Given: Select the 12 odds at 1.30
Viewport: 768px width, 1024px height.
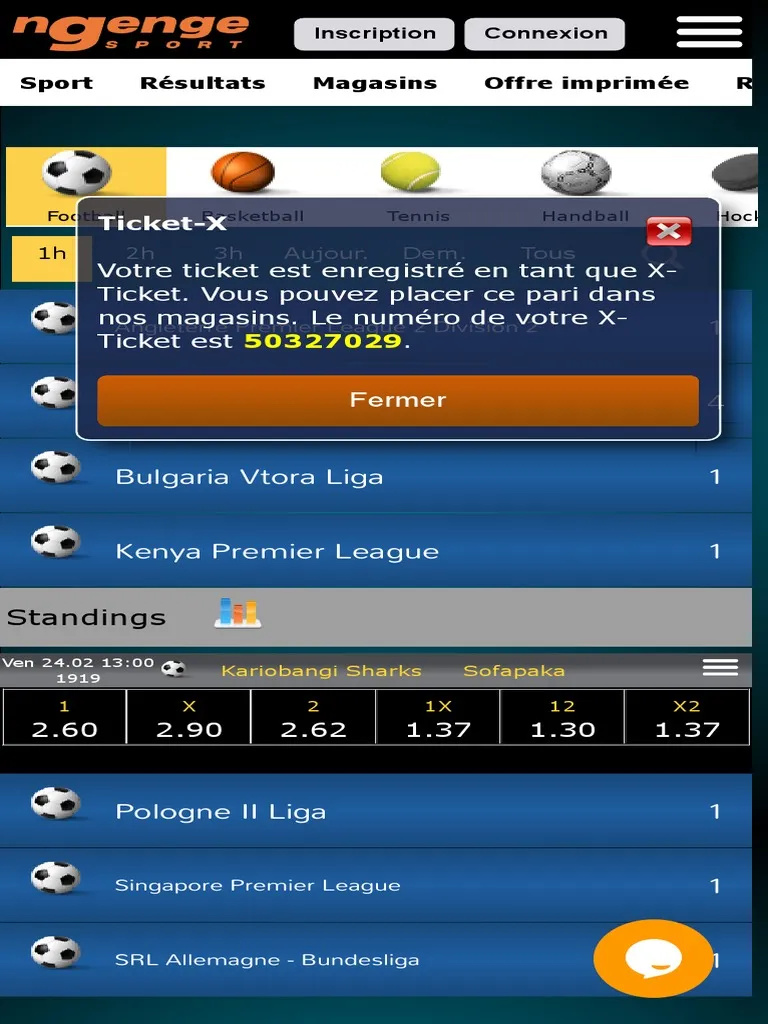Looking at the screenshot, I should [562, 716].
